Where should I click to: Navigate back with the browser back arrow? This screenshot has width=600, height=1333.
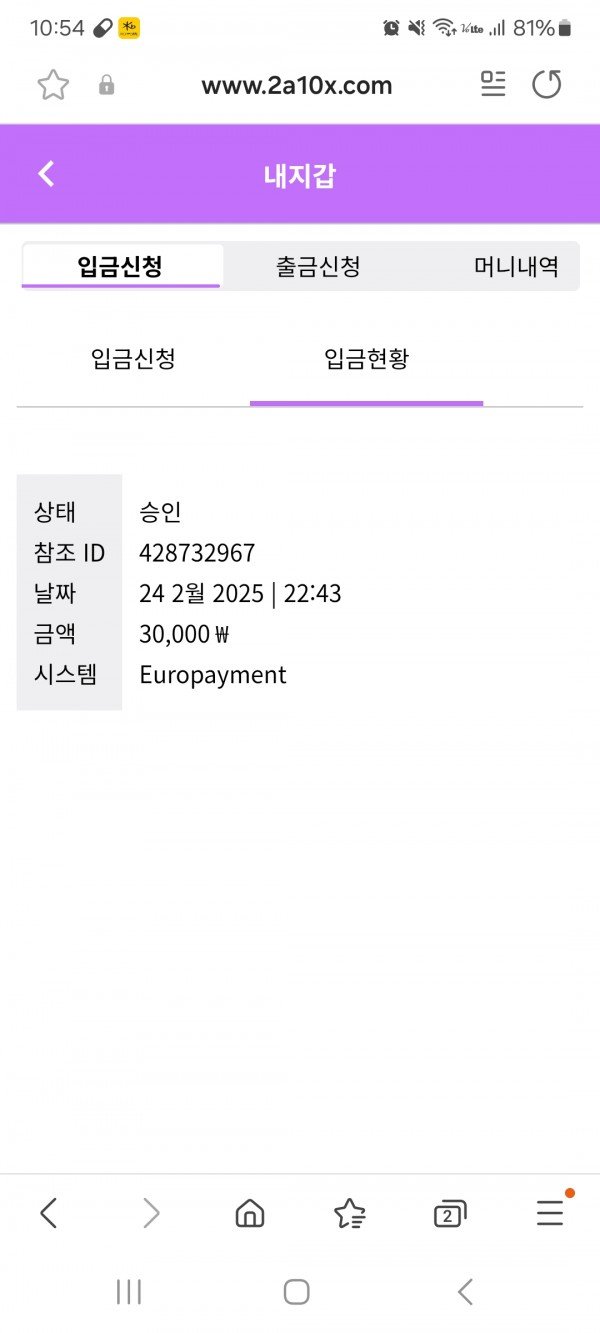48,1214
